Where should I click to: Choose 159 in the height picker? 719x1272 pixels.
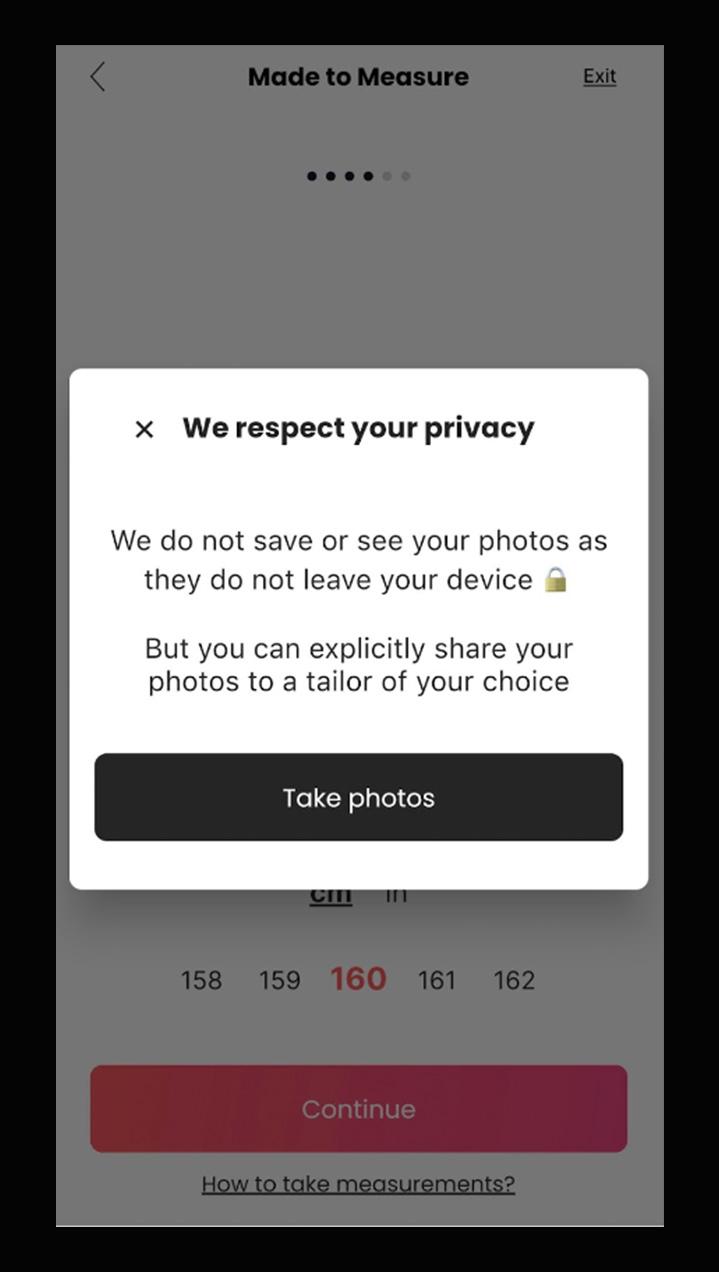click(279, 980)
